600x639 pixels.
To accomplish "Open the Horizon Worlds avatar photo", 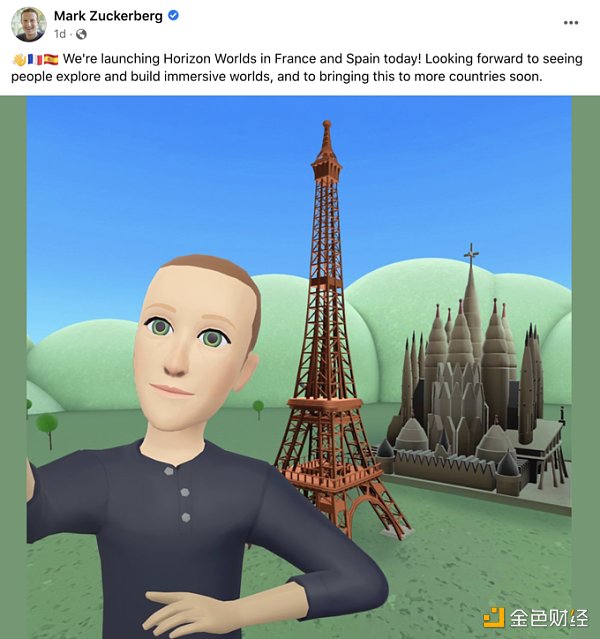I will [x=299, y=367].
